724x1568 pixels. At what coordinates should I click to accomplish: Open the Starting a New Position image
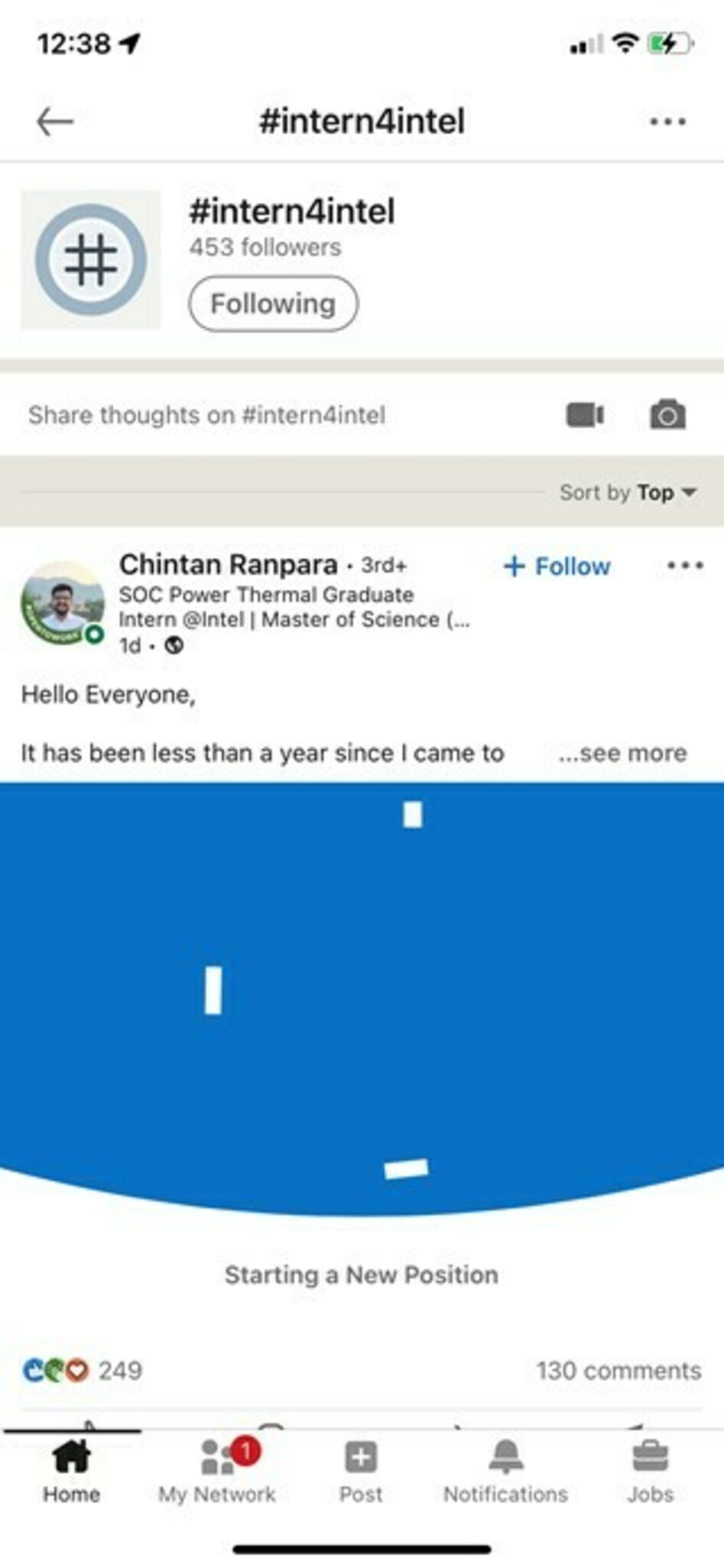(x=361, y=995)
